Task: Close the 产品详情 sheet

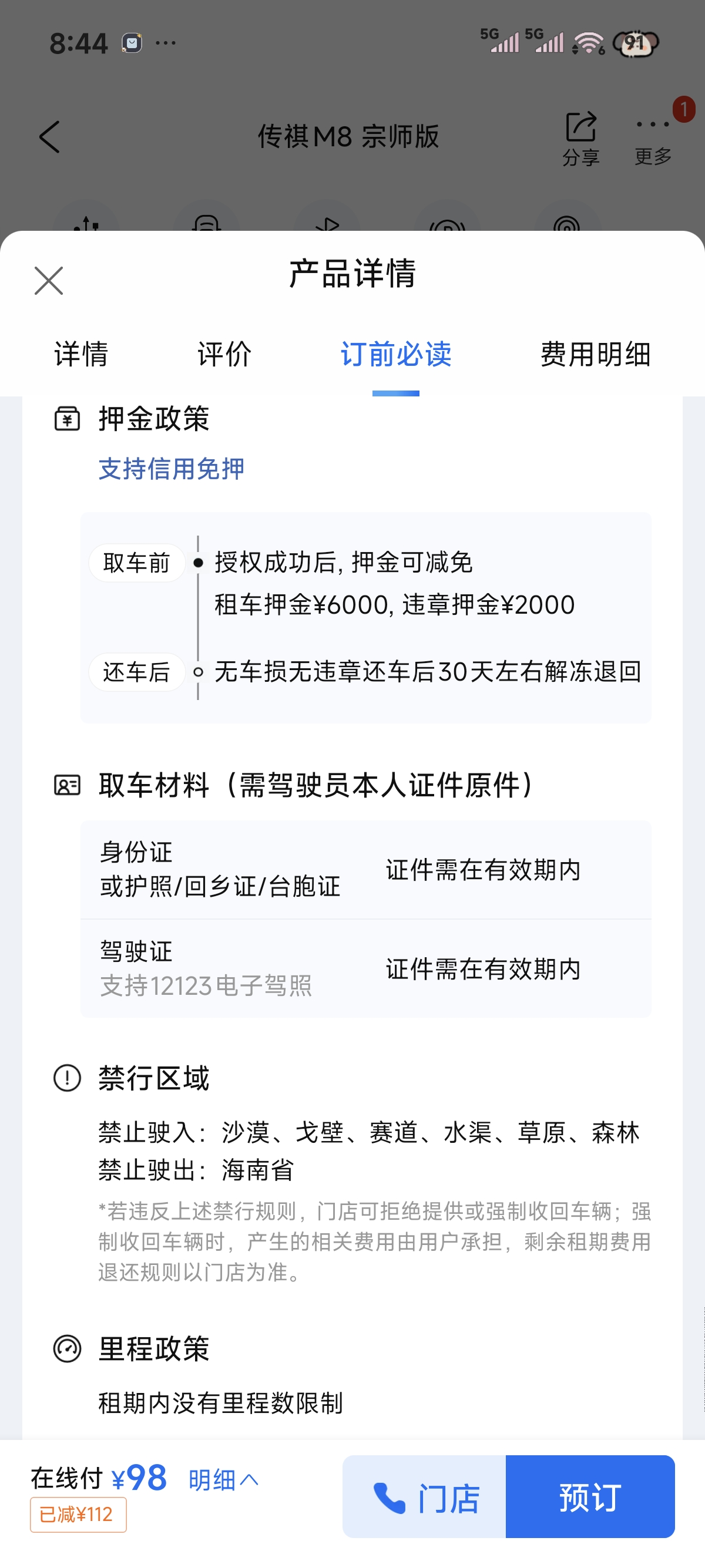Action: click(49, 281)
